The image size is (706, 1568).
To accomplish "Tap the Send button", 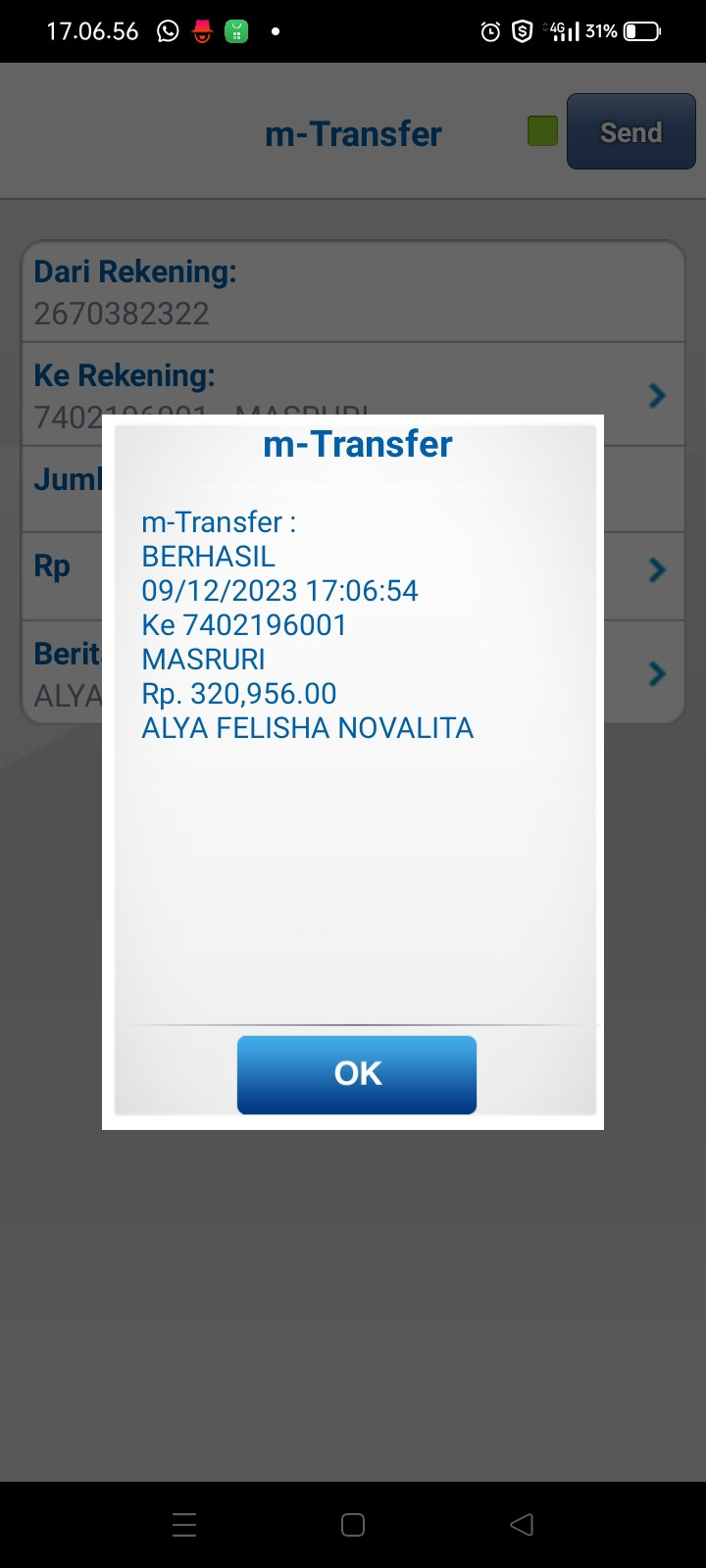I will [x=630, y=132].
